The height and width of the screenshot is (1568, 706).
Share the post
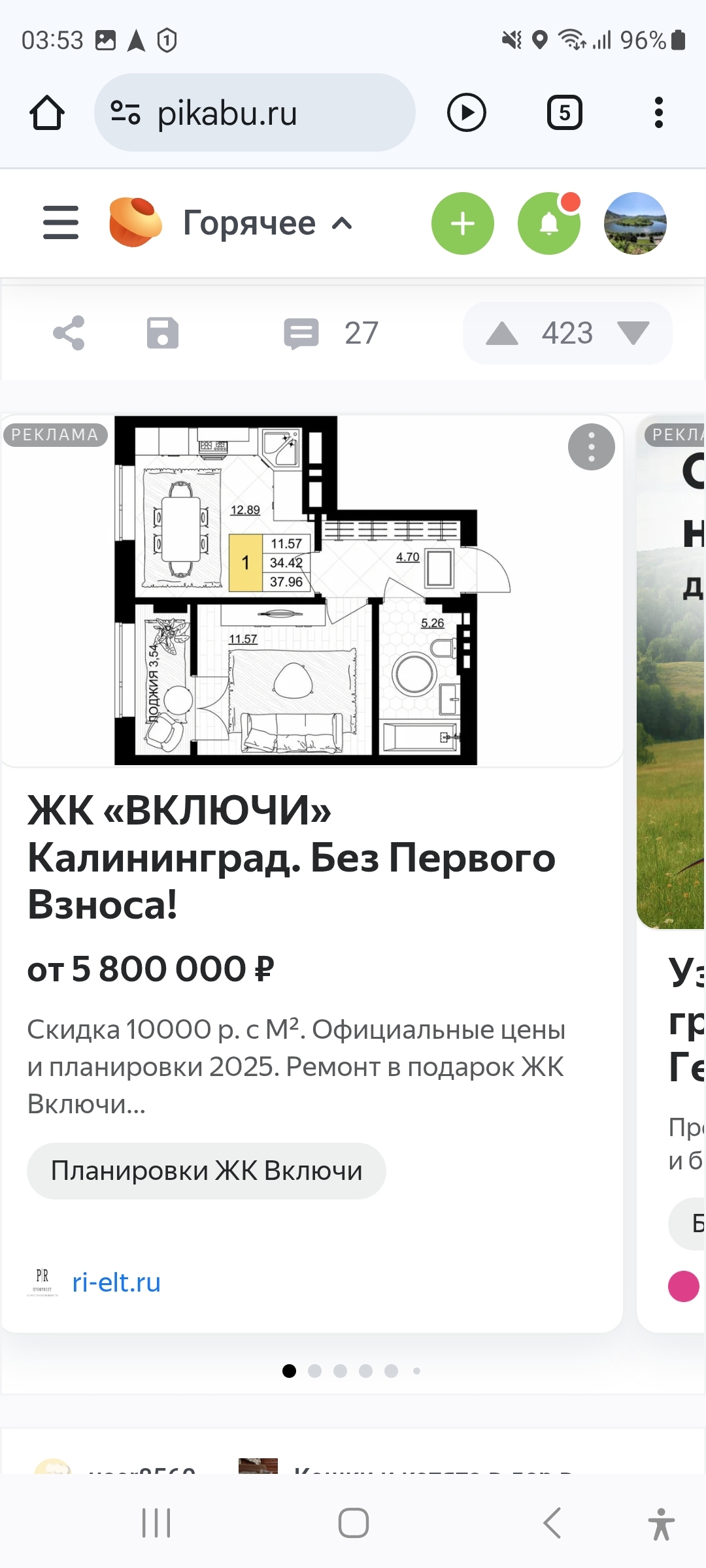tap(69, 333)
